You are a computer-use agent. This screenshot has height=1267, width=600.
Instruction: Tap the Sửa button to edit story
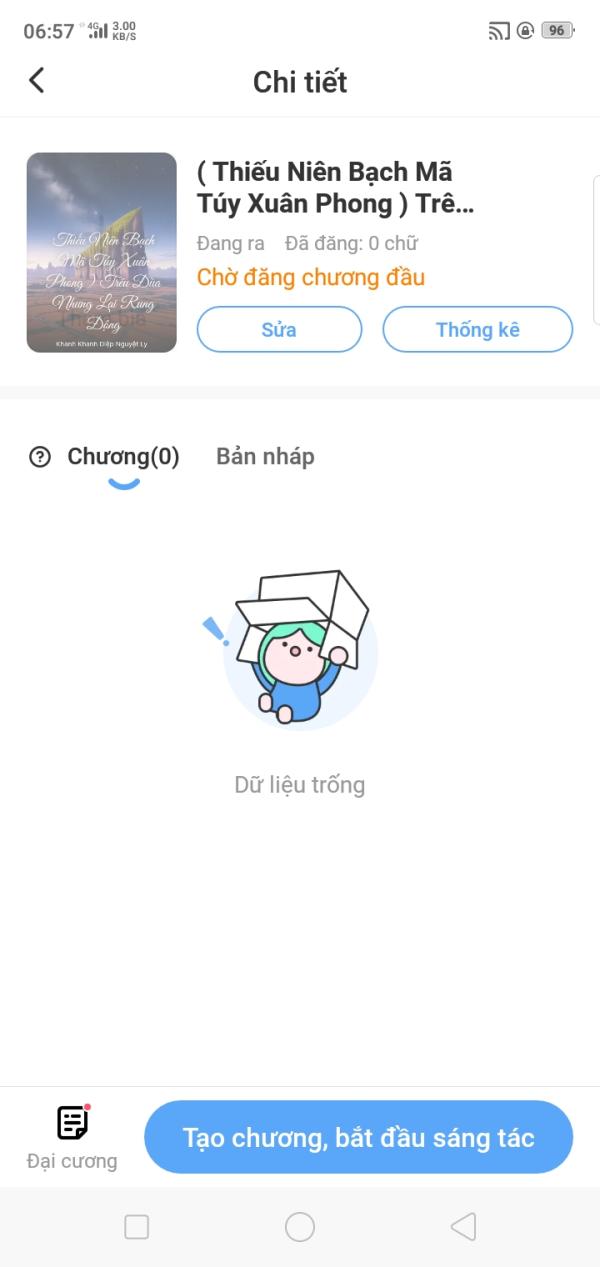279,329
